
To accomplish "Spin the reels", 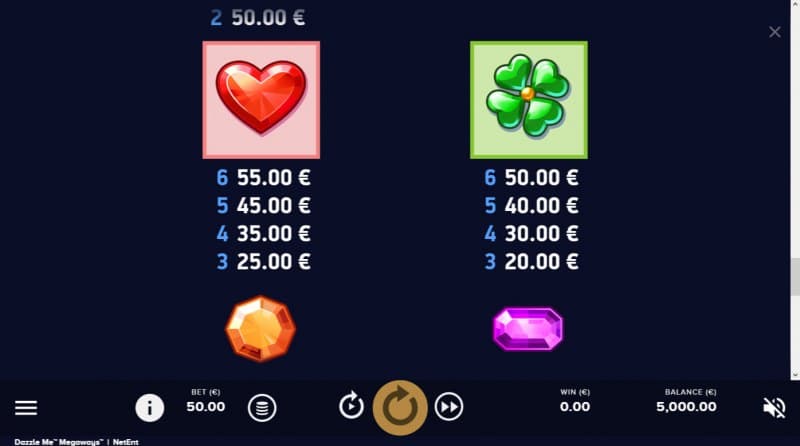I will tap(400, 406).
